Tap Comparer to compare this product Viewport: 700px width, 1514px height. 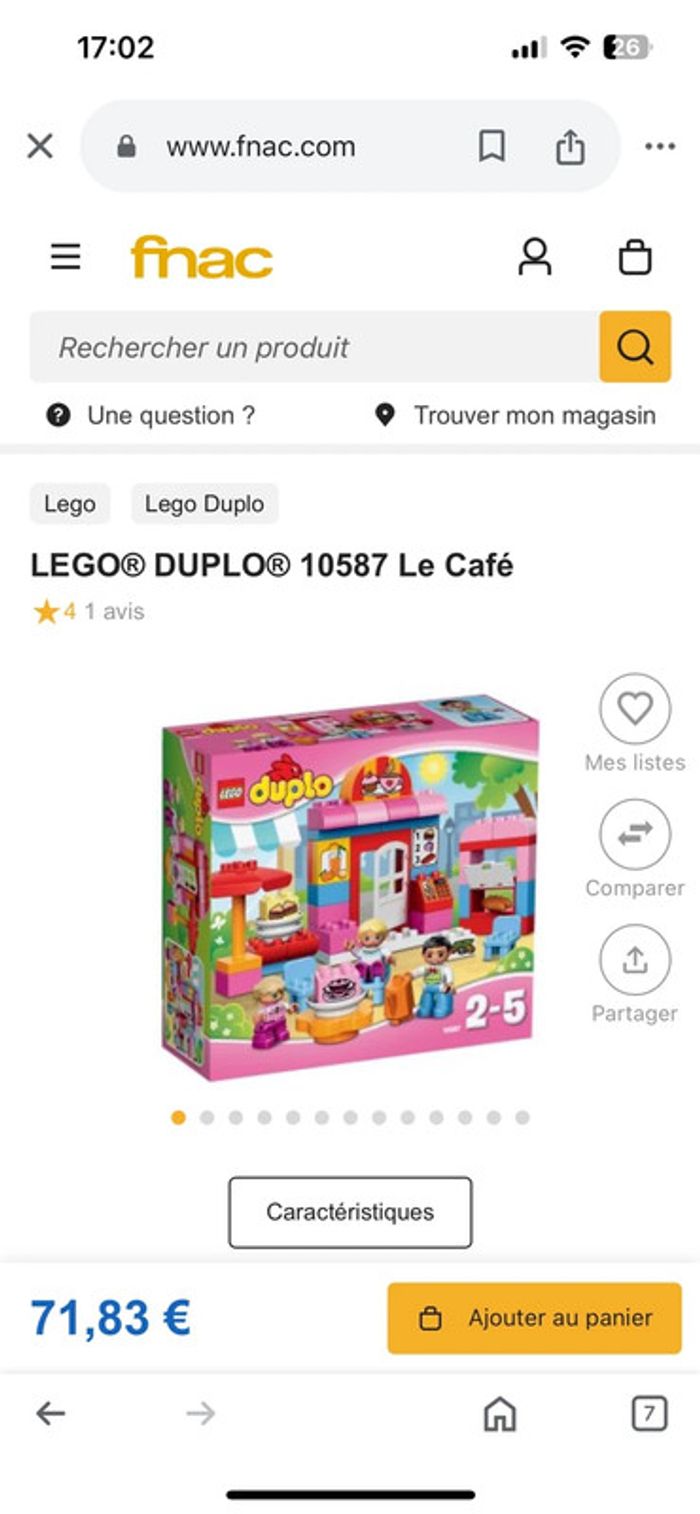(x=634, y=835)
